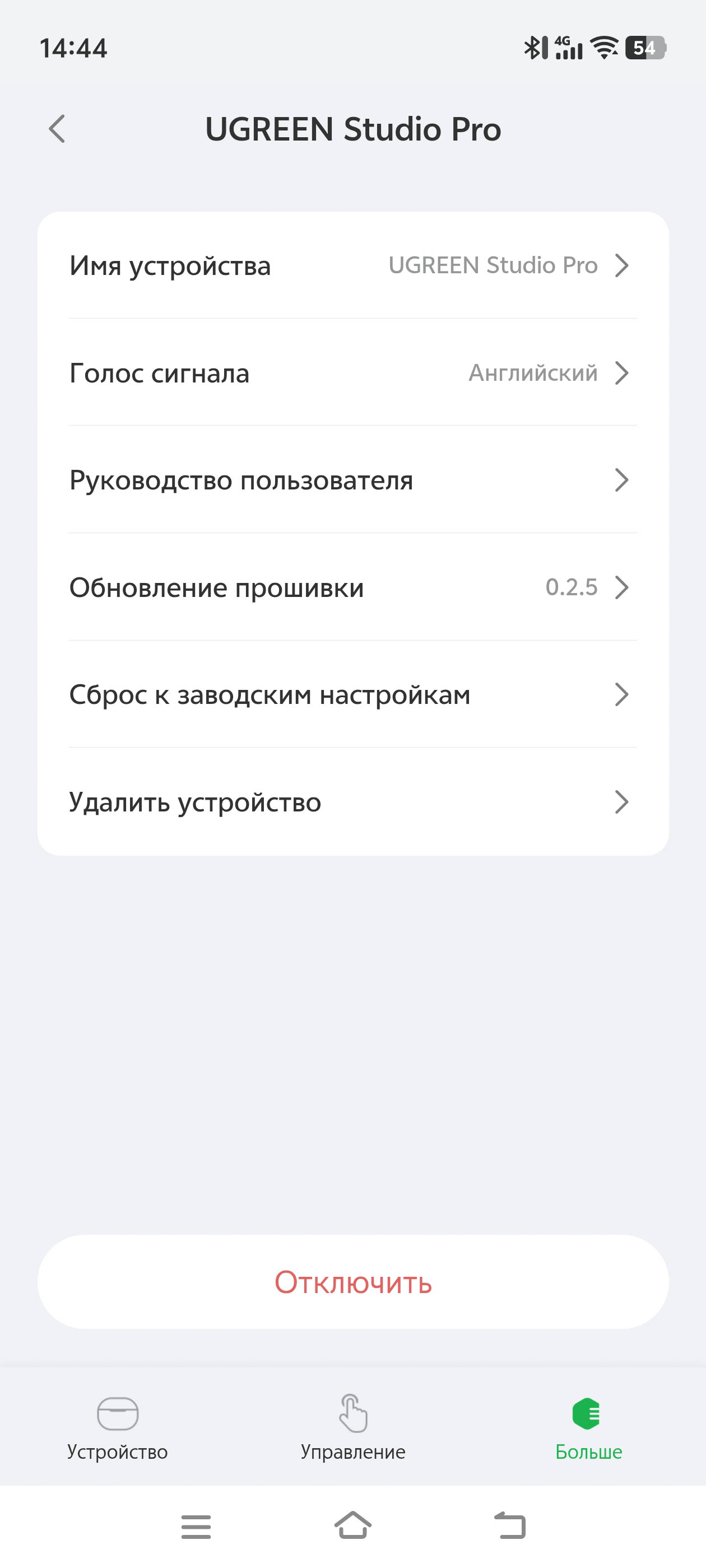This screenshot has width=706, height=1568.
Task: Go to the system home screen
Action: point(352,1526)
